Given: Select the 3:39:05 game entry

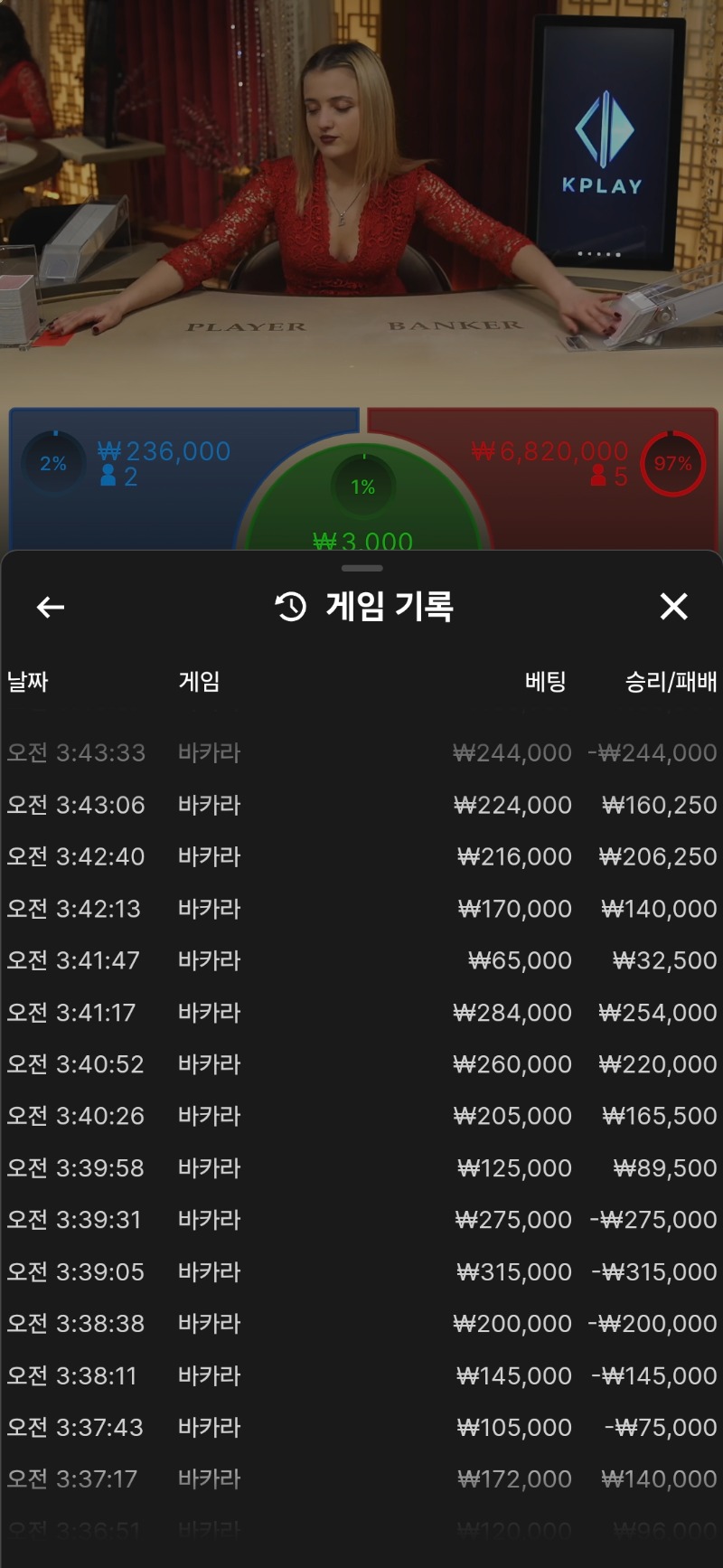Looking at the screenshot, I should (x=361, y=1272).
